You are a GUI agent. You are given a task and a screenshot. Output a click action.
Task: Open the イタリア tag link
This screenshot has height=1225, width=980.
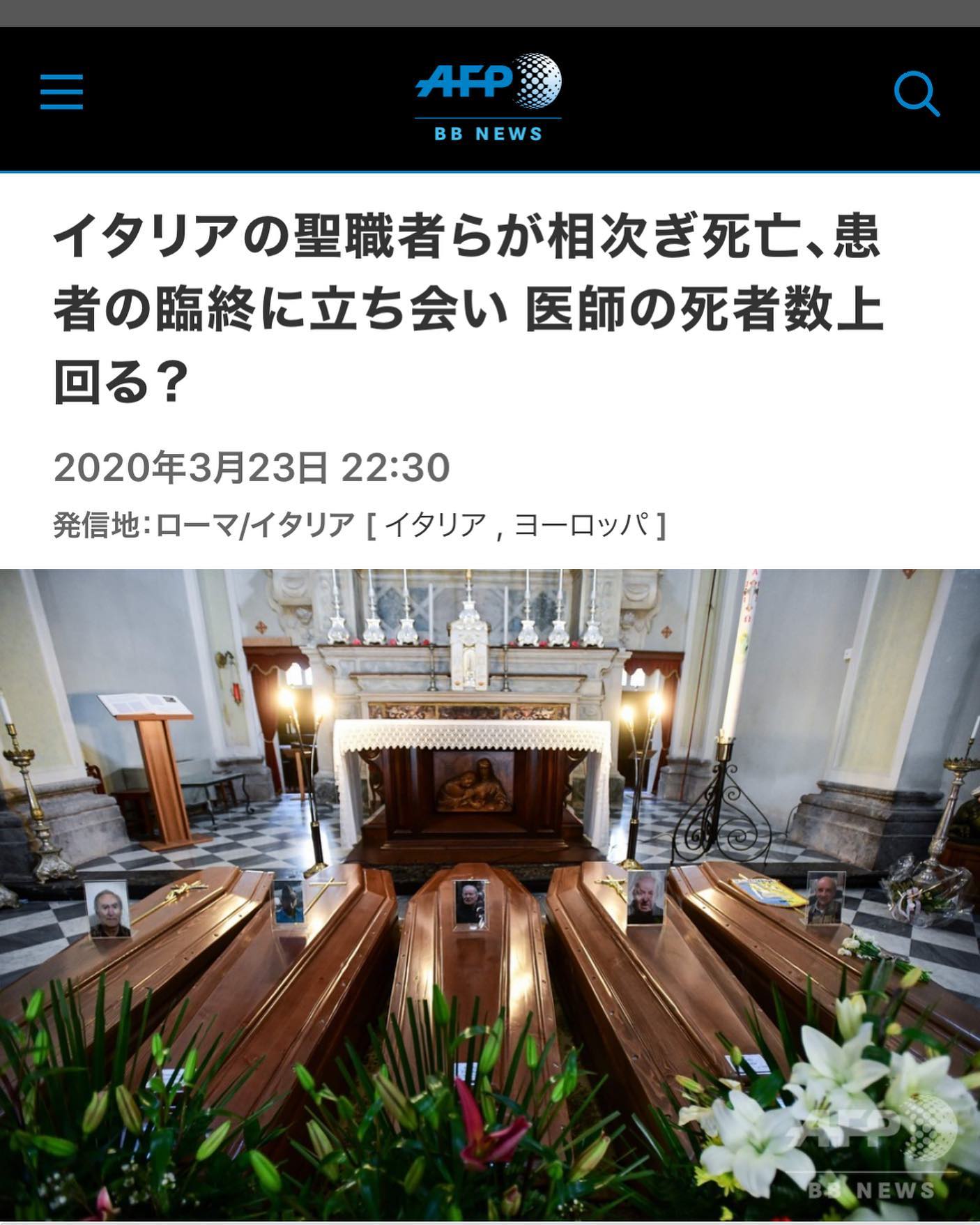pyautogui.click(x=435, y=525)
